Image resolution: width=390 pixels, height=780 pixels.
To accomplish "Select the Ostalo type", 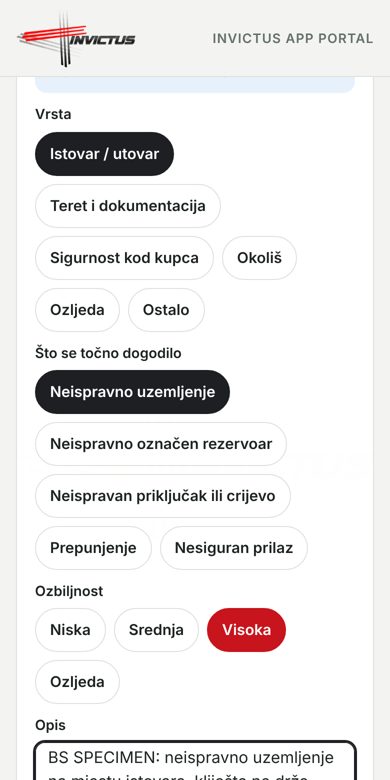I will [166, 310].
